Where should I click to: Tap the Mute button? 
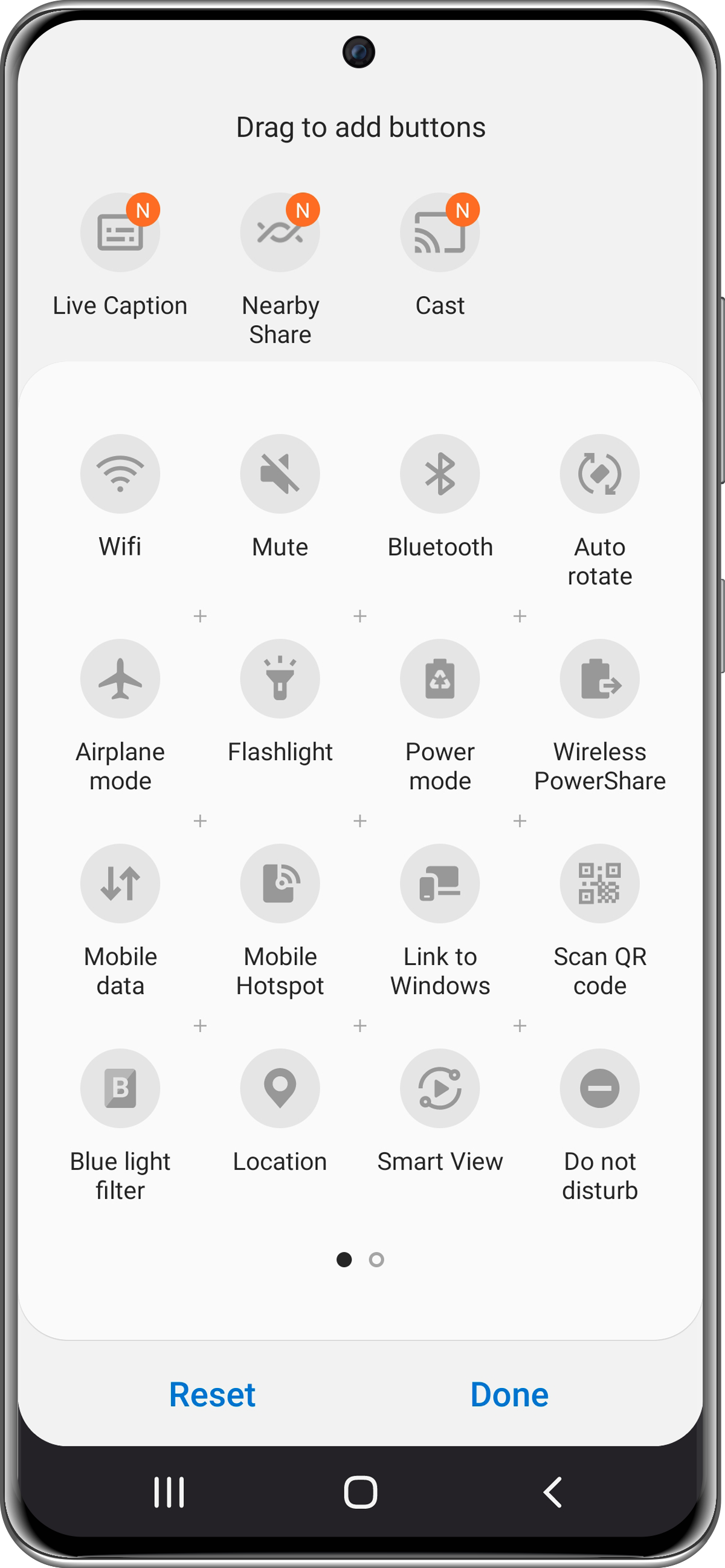click(x=280, y=474)
